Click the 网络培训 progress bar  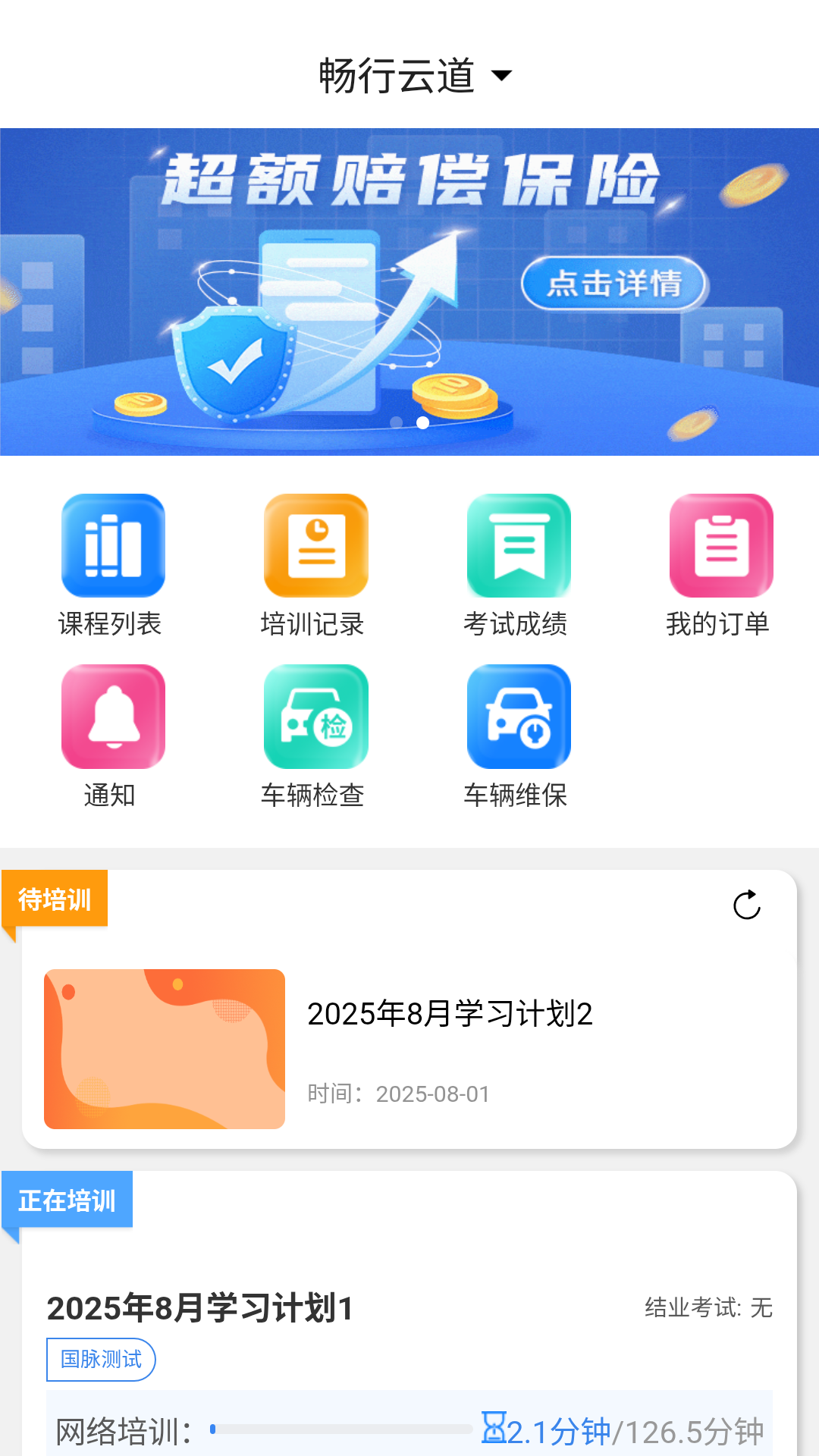(341, 1429)
